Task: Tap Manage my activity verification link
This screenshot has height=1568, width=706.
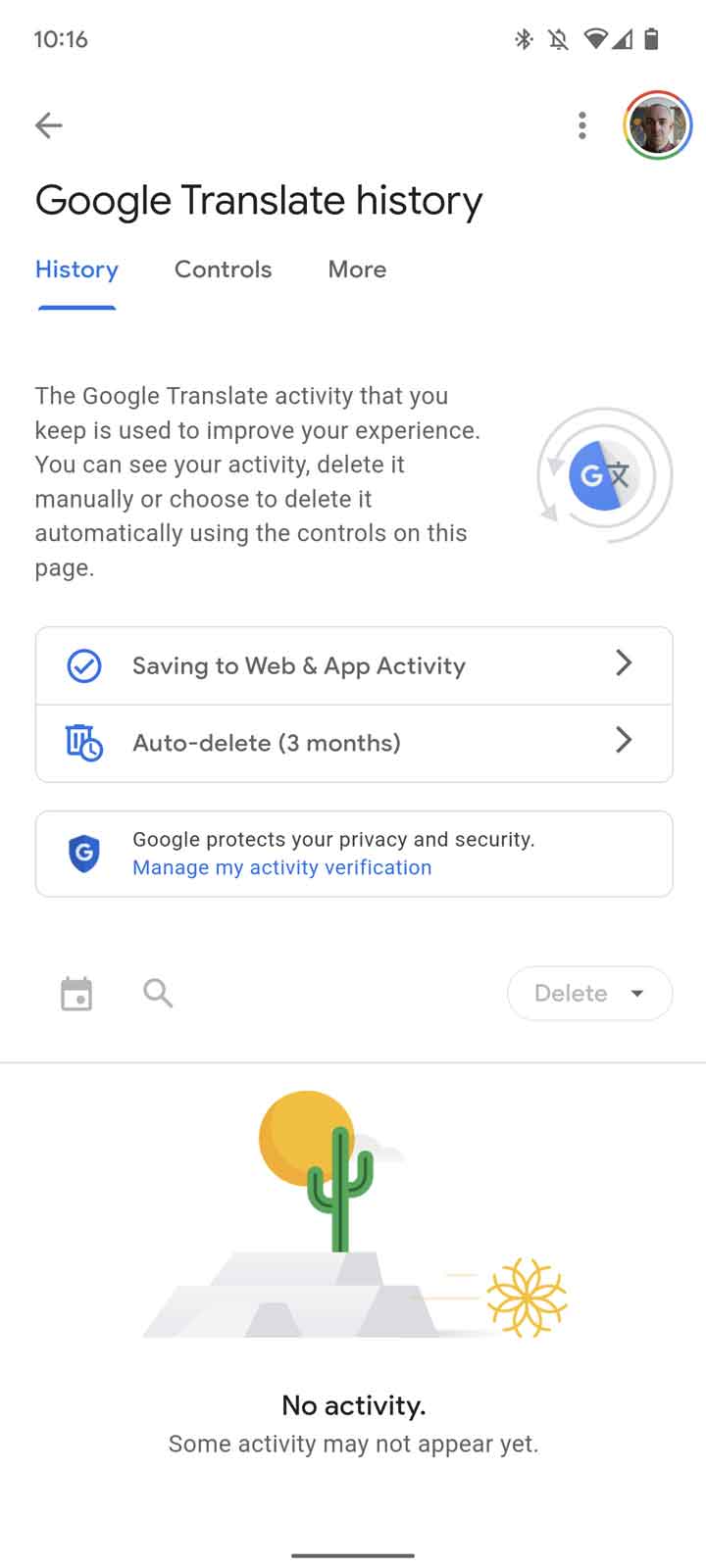Action: (x=282, y=867)
